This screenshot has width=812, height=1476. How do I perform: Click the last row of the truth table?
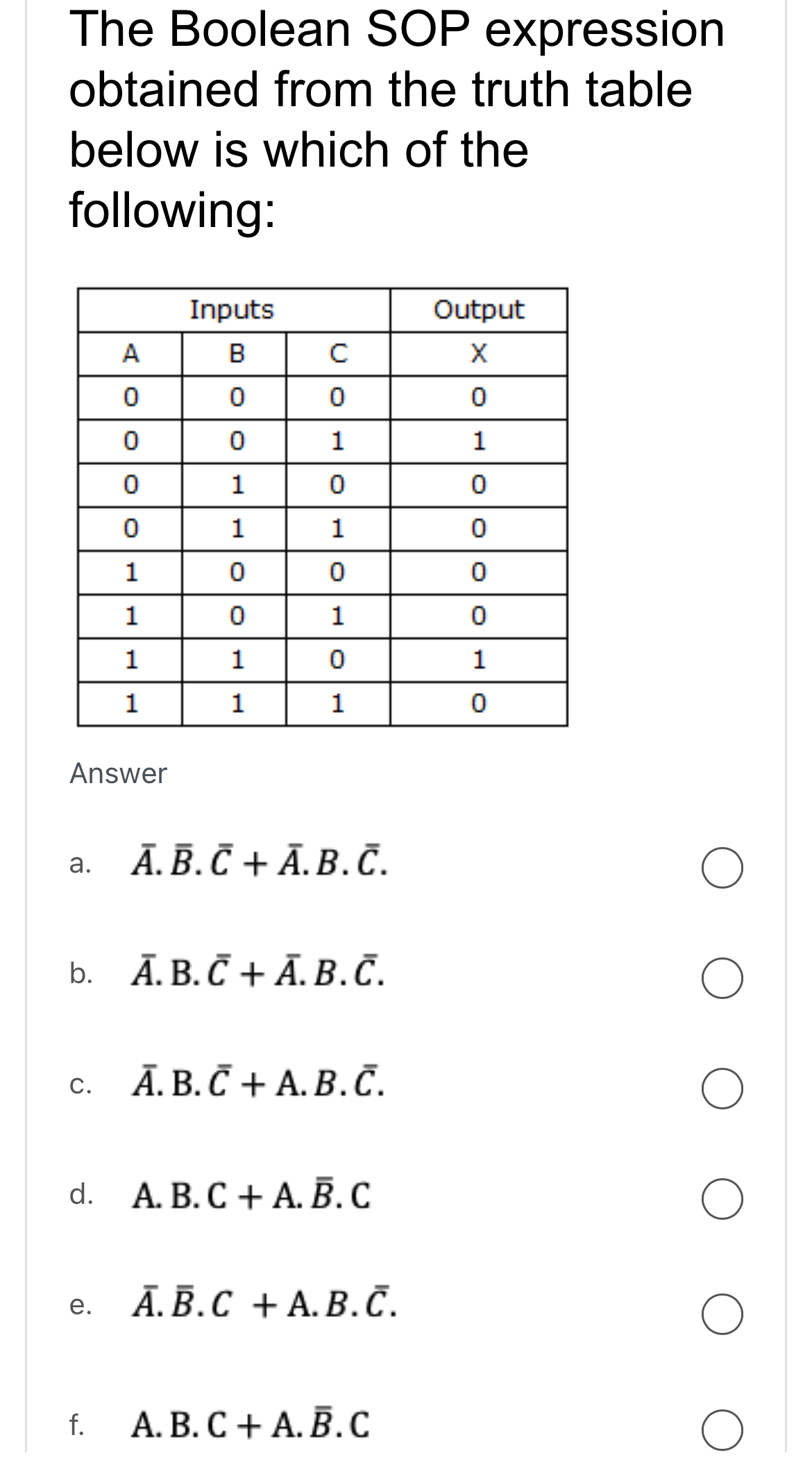coord(323,703)
